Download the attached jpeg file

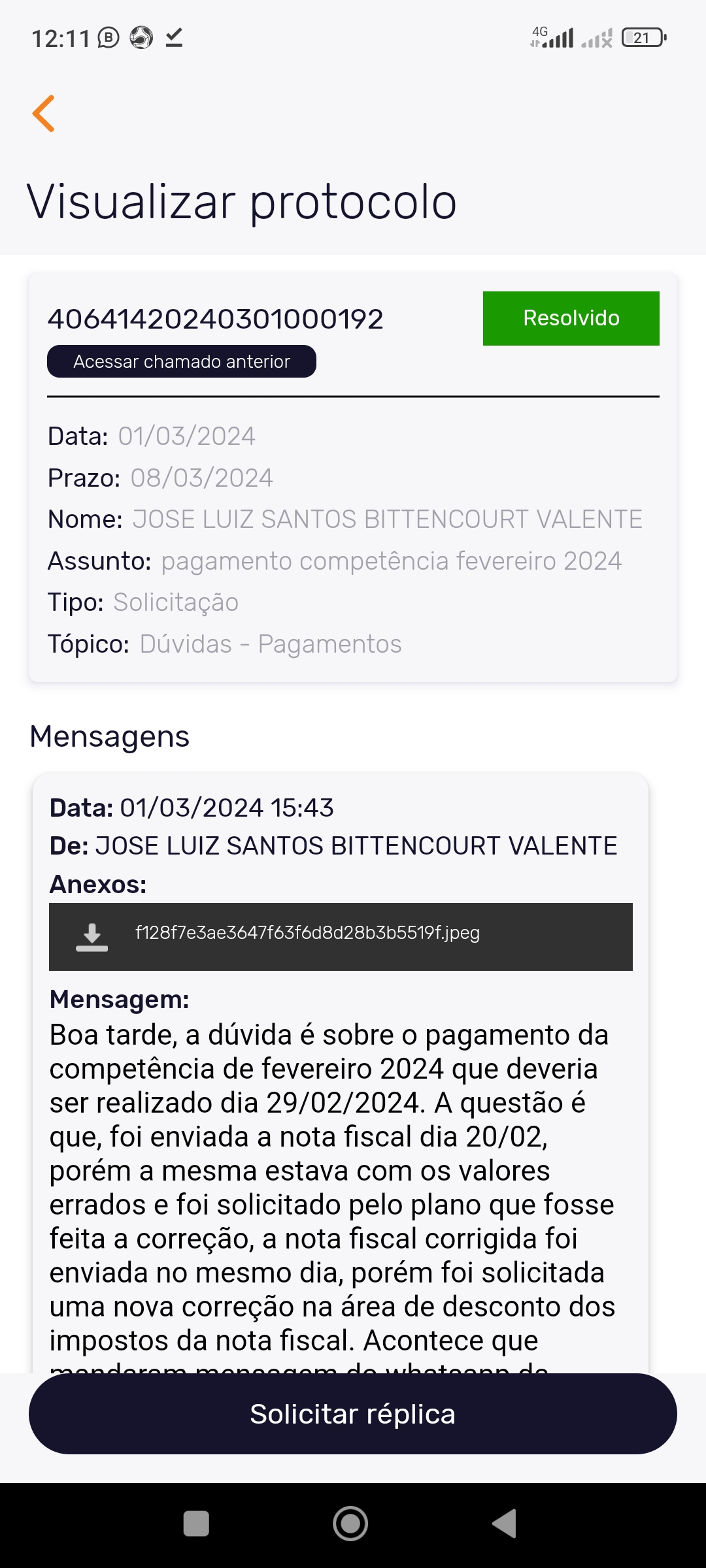(92, 937)
